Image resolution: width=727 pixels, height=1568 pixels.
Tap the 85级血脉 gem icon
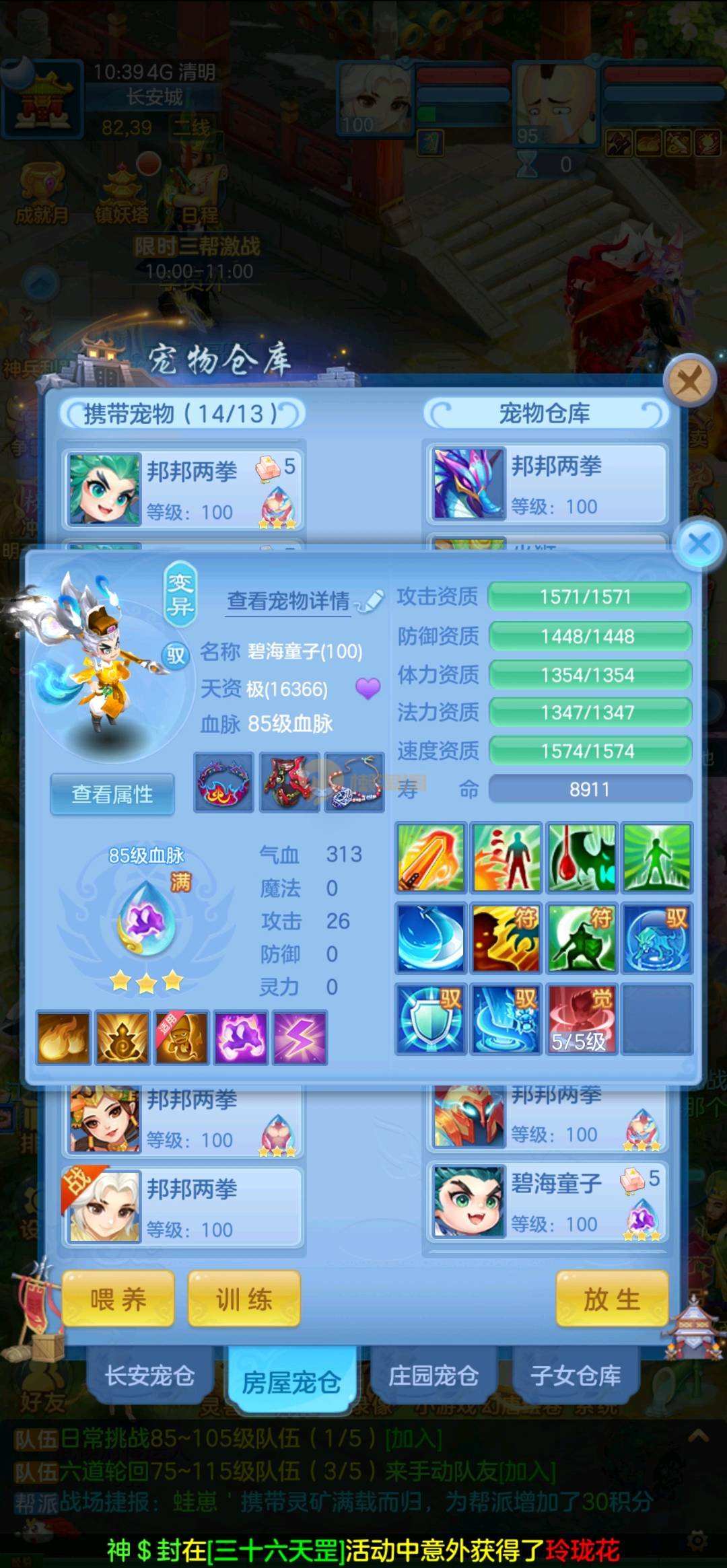(x=147, y=921)
